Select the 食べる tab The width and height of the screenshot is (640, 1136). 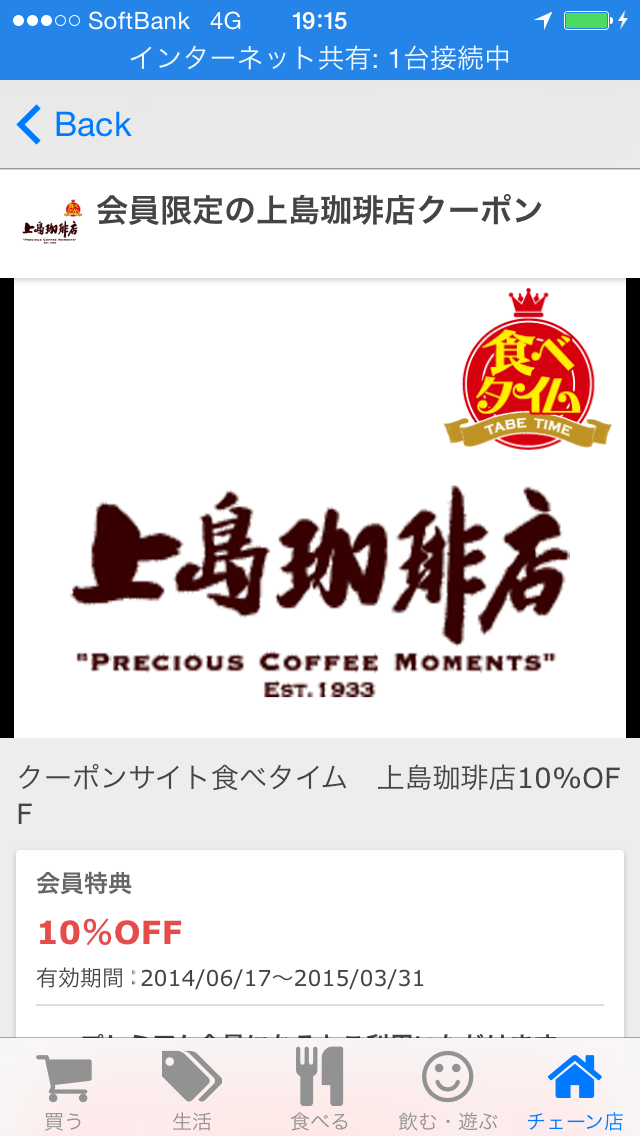point(320,1090)
